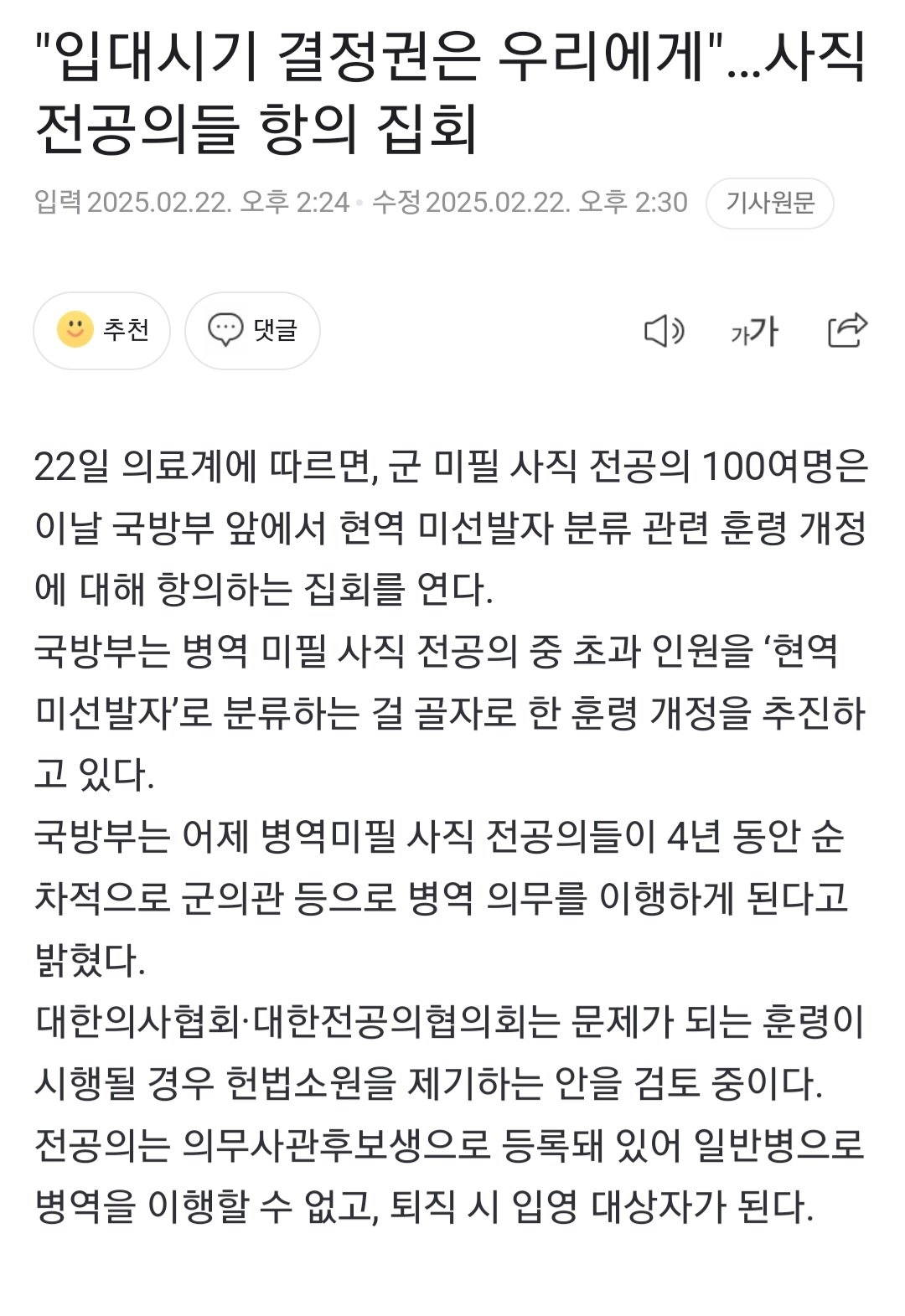Recommend this article with 추천
The height and width of the screenshot is (1316, 905).
click(x=102, y=330)
